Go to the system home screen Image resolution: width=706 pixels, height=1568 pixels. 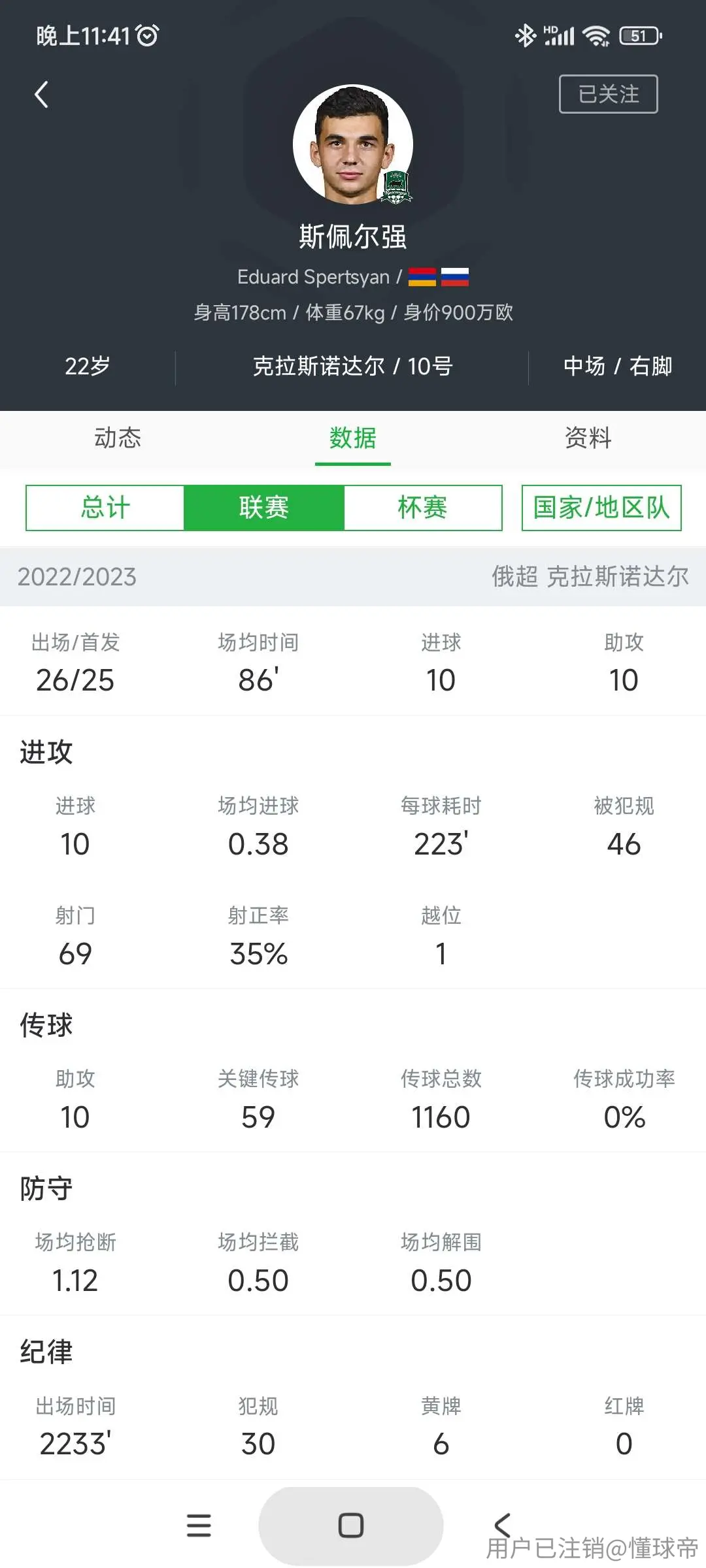pos(351,1526)
